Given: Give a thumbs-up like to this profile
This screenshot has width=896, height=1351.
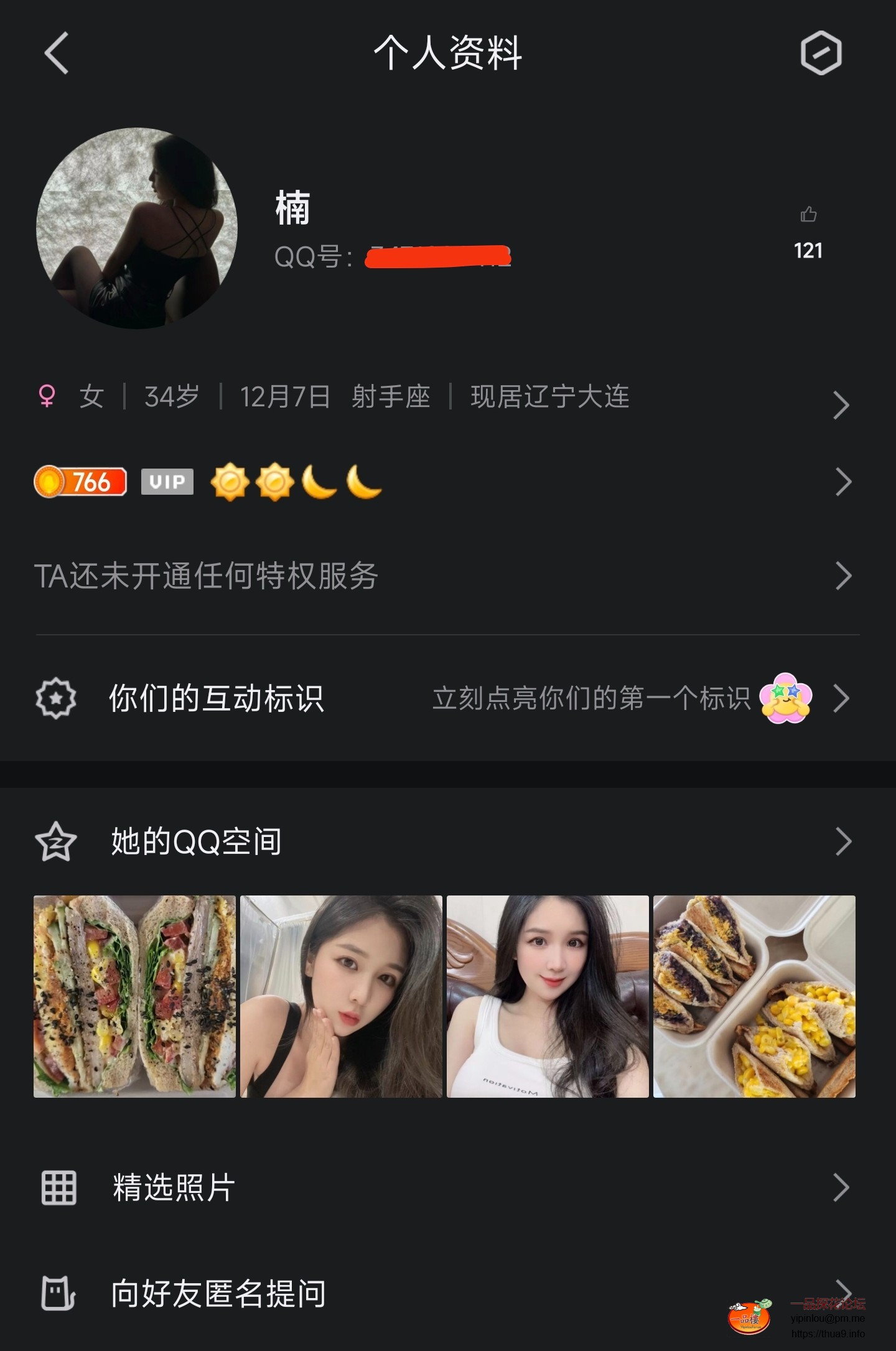Looking at the screenshot, I should pyautogui.click(x=808, y=215).
